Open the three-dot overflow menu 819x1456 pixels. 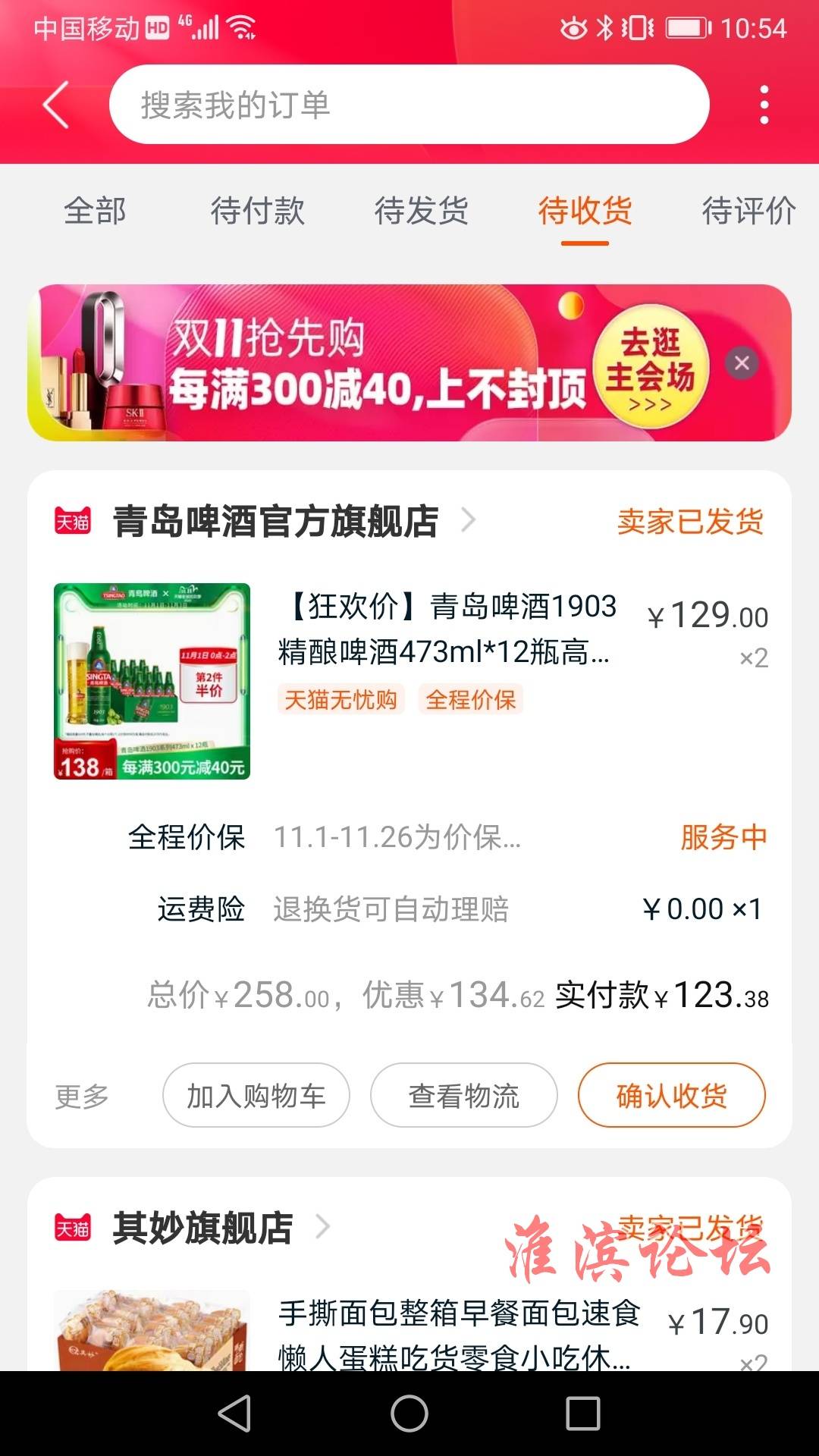coord(764,105)
